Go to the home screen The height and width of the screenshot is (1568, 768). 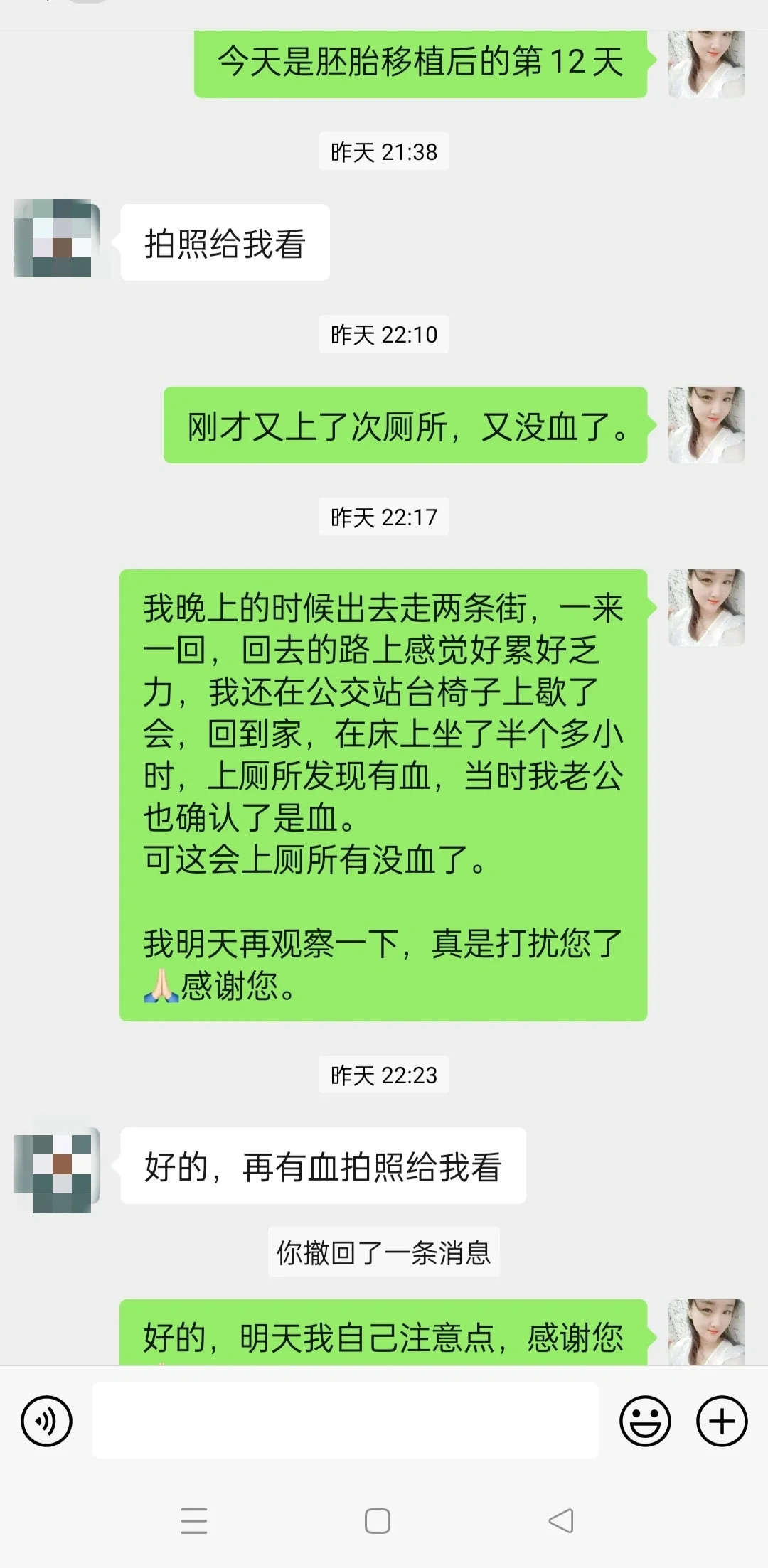377,1520
